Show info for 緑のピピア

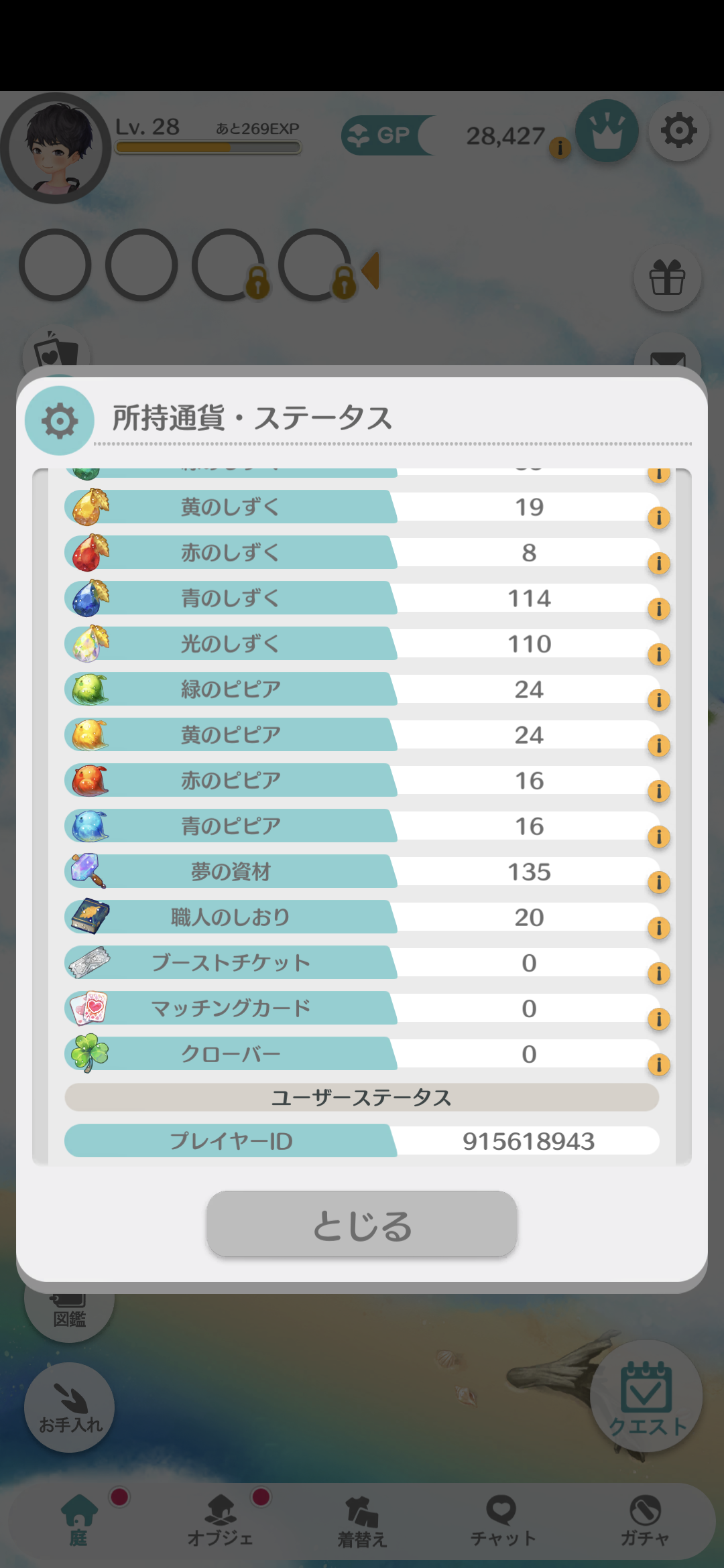tap(659, 700)
